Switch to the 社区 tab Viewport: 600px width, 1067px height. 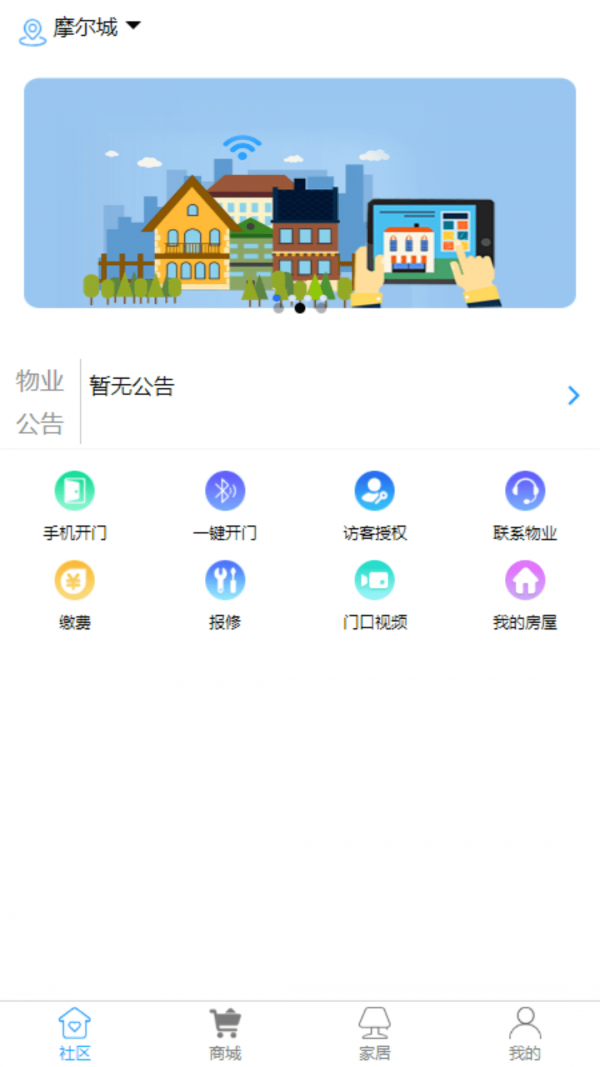(x=75, y=1034)
